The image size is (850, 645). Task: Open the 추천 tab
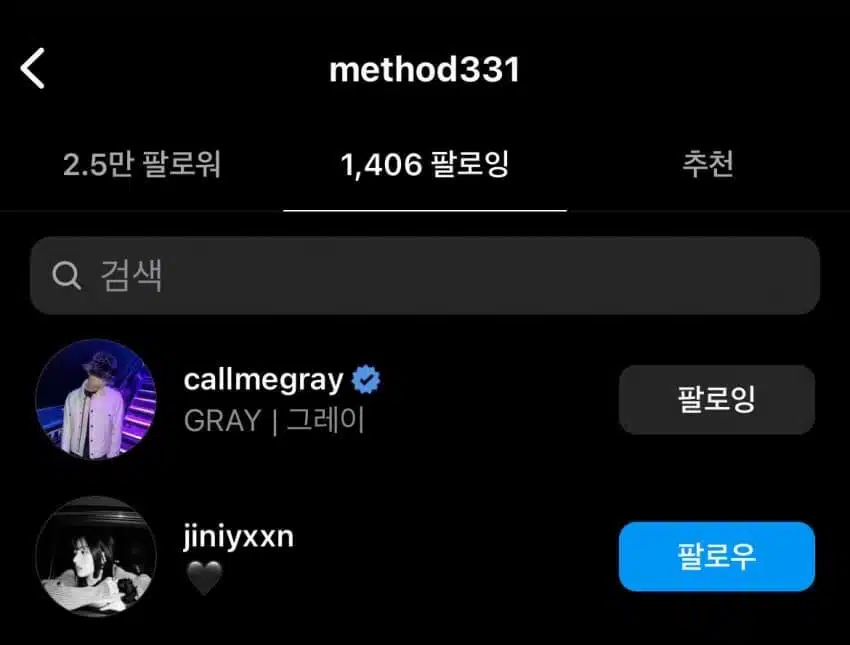pos(708,165)
